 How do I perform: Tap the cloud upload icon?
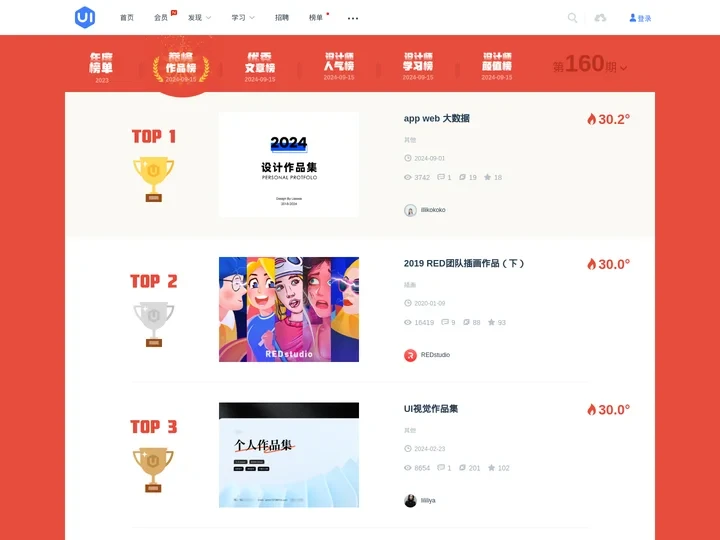coord(600,18)
